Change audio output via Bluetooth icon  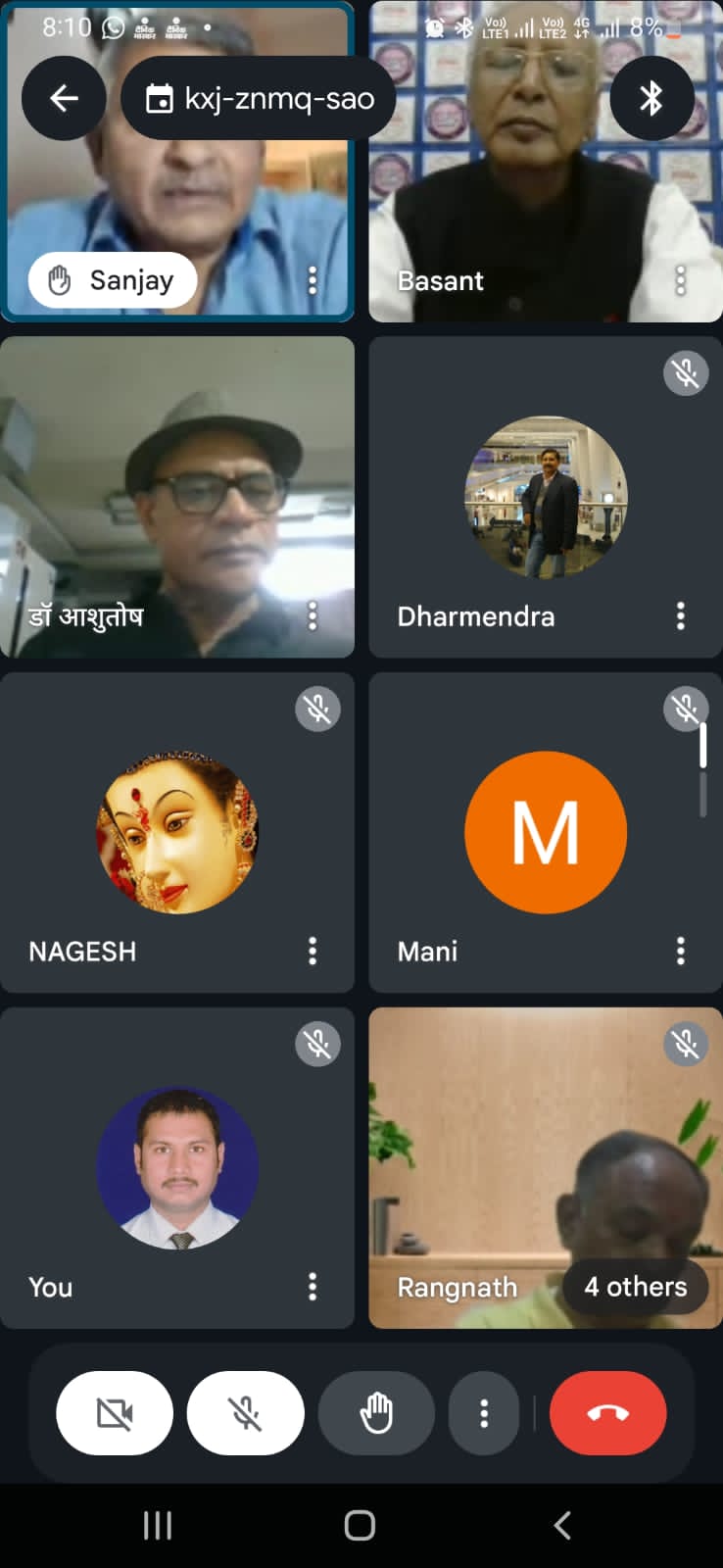click(x=651, y=98)
